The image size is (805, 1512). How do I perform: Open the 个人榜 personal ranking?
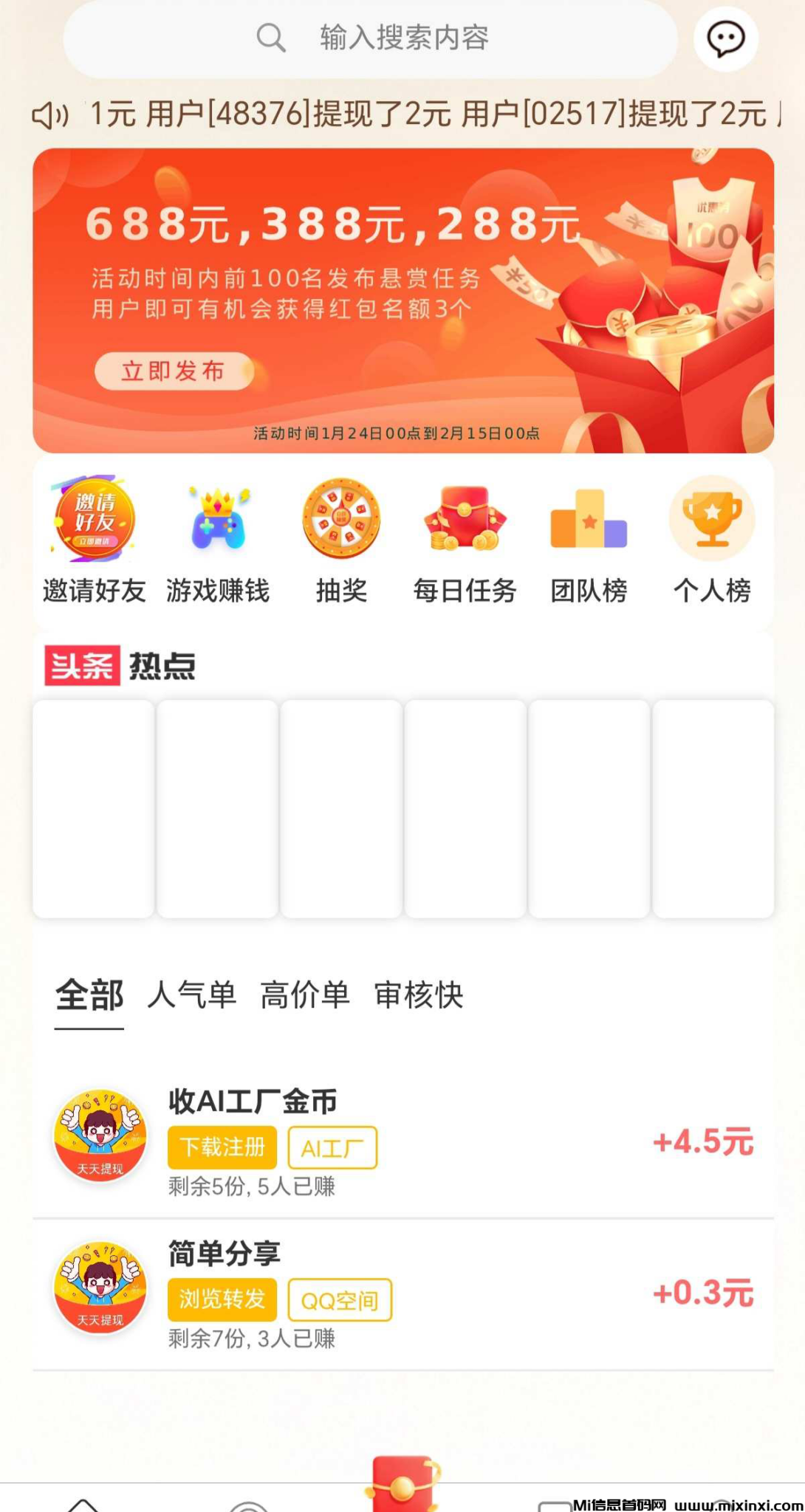pos(712,540)
